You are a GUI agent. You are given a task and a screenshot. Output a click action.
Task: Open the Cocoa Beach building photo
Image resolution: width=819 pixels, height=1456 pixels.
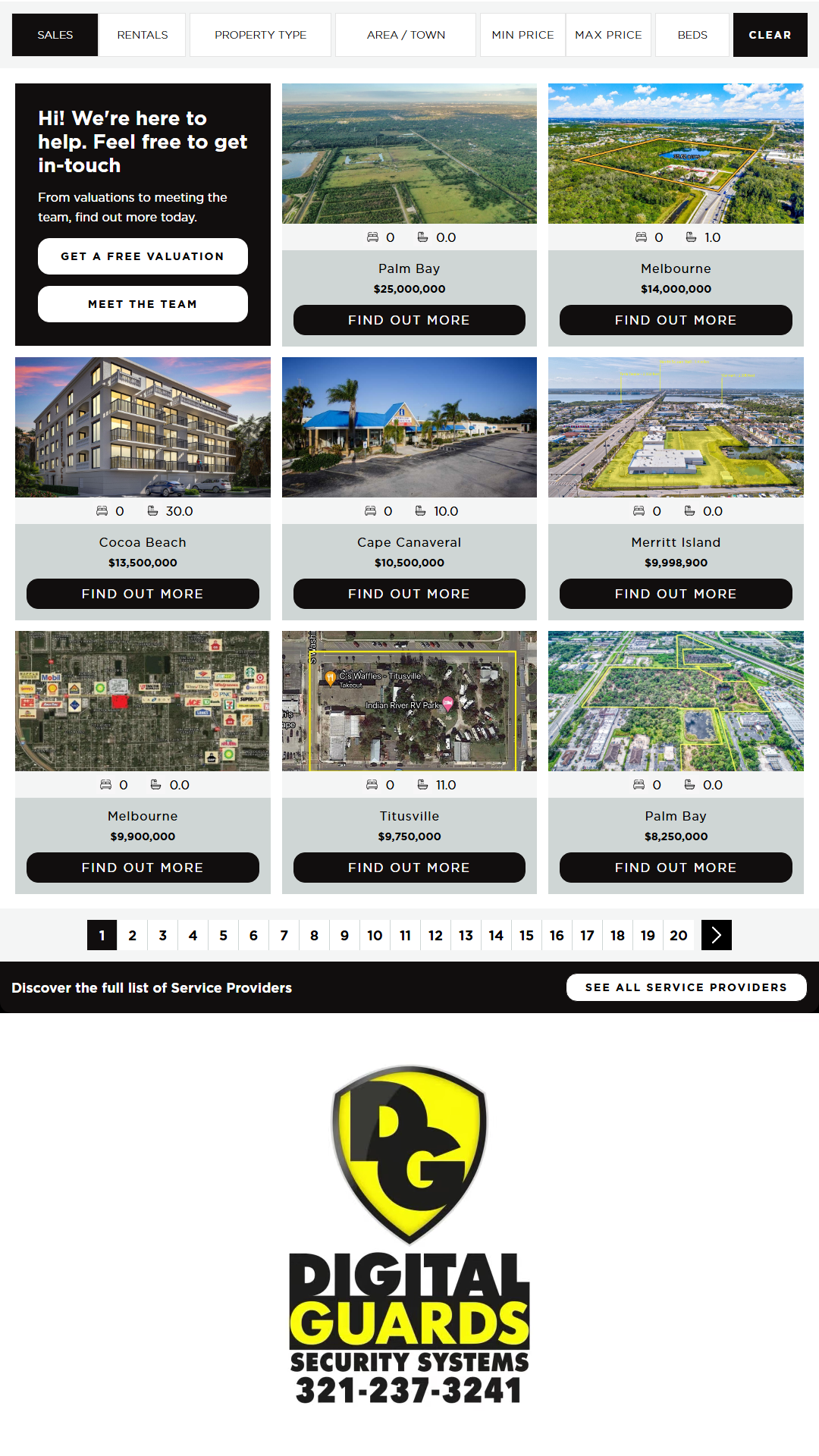click(x=143, y=427)
